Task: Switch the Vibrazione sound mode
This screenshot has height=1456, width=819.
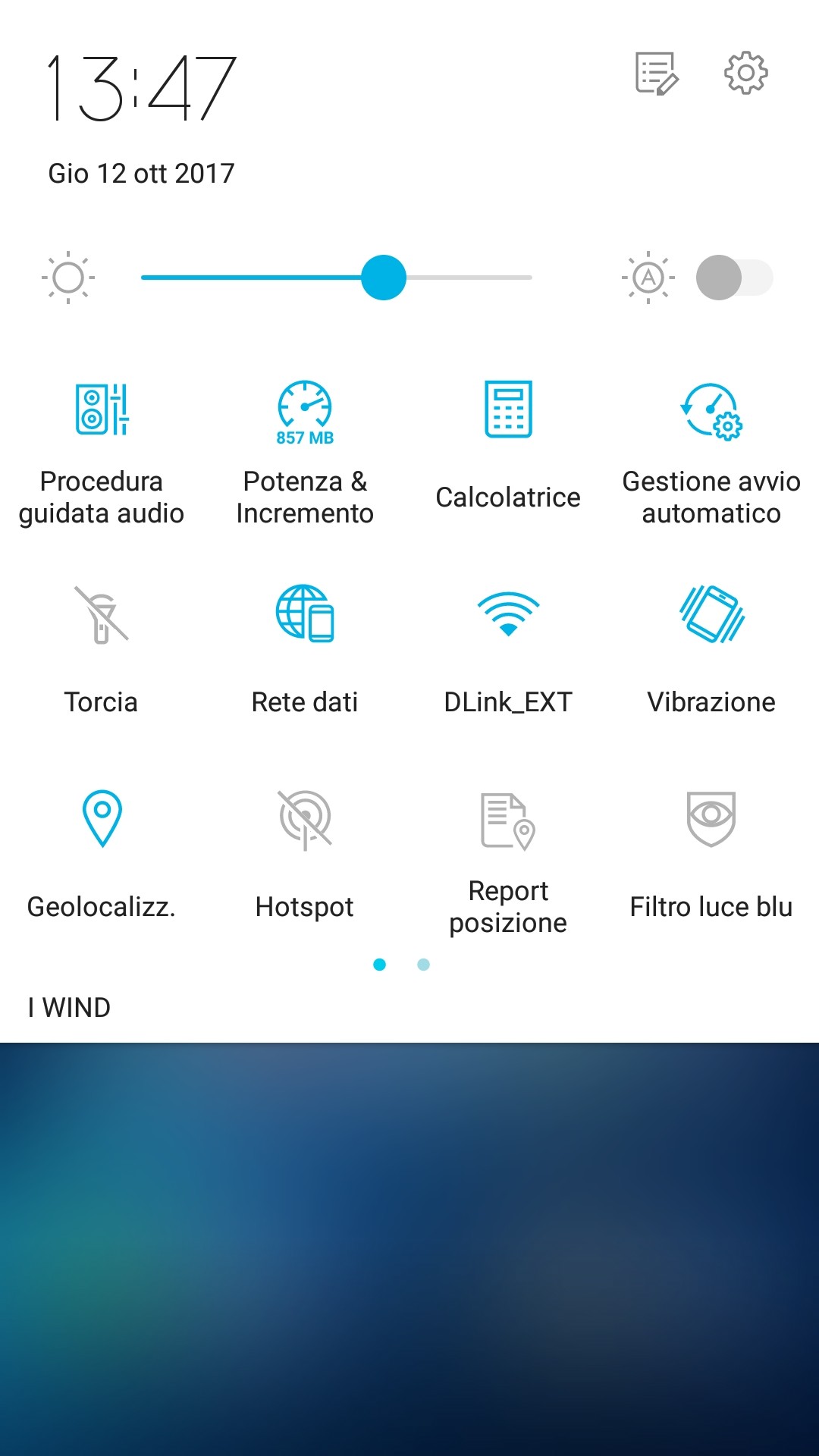Action: click(x=711, y=613)
